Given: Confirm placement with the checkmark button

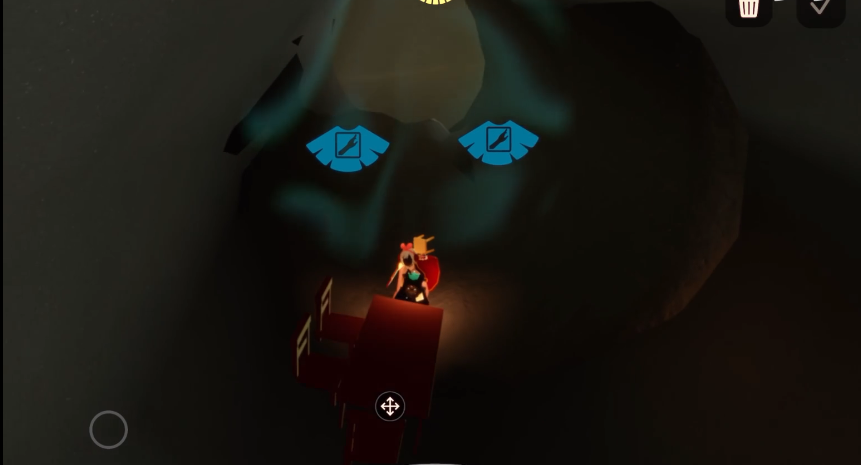Looking at the screenshot, I should (820, 10).
